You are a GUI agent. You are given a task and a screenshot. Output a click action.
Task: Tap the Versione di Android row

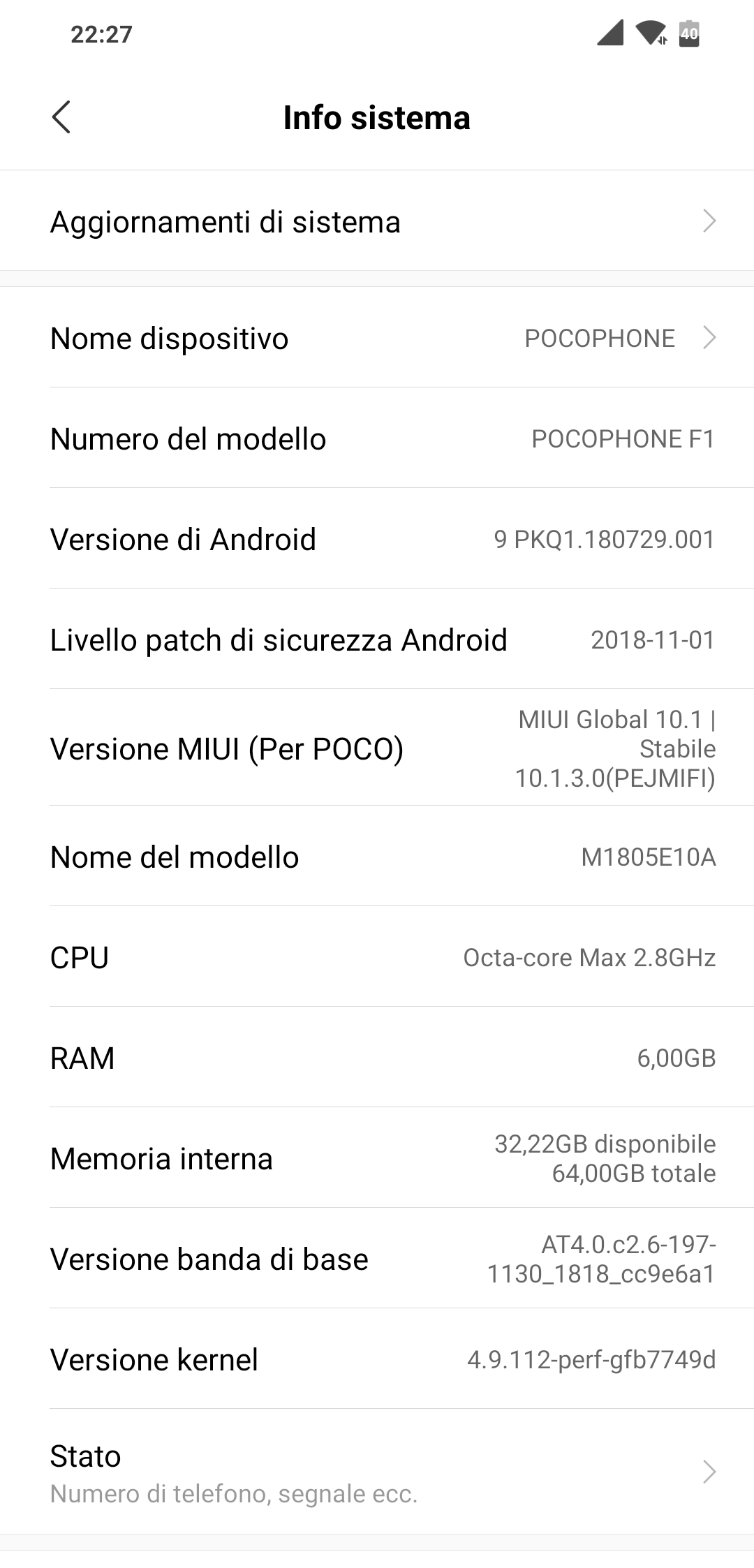click(377, 539)
